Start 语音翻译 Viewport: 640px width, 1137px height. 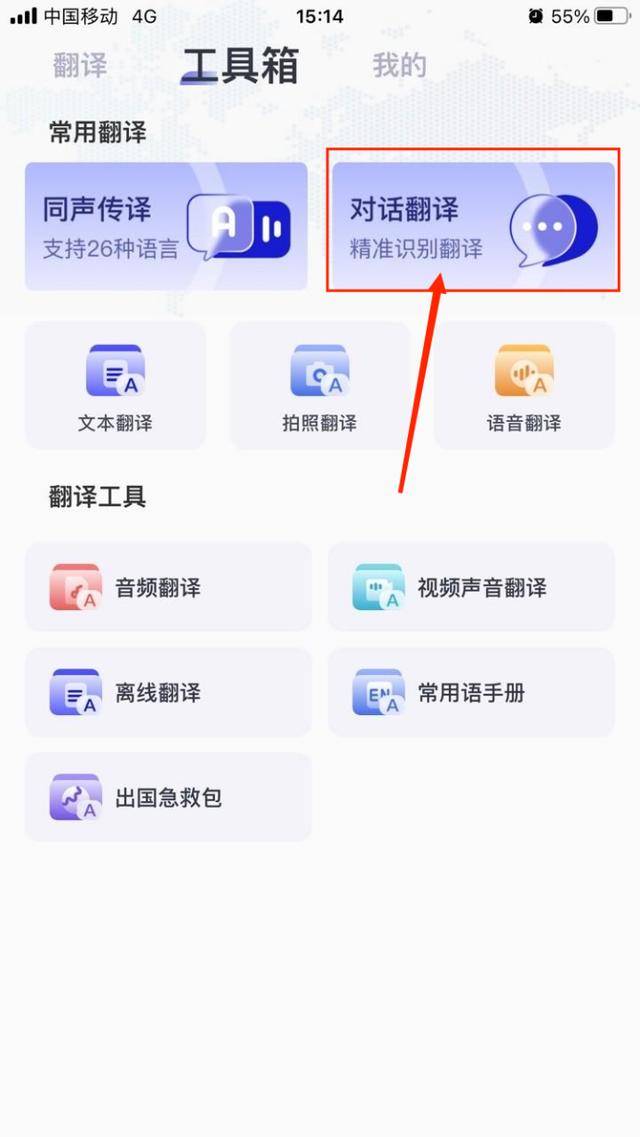point(524,386)
